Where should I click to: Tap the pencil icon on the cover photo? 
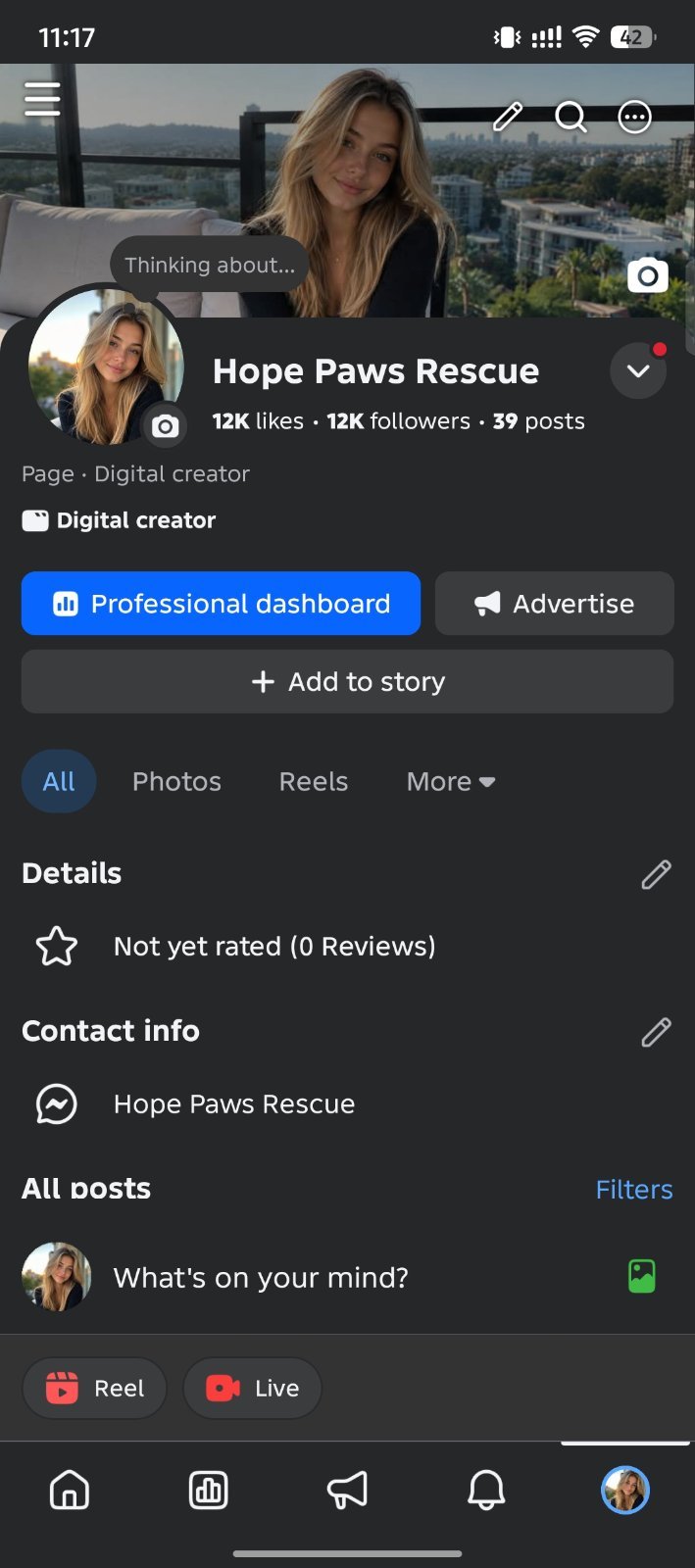(x=508, y=117)
